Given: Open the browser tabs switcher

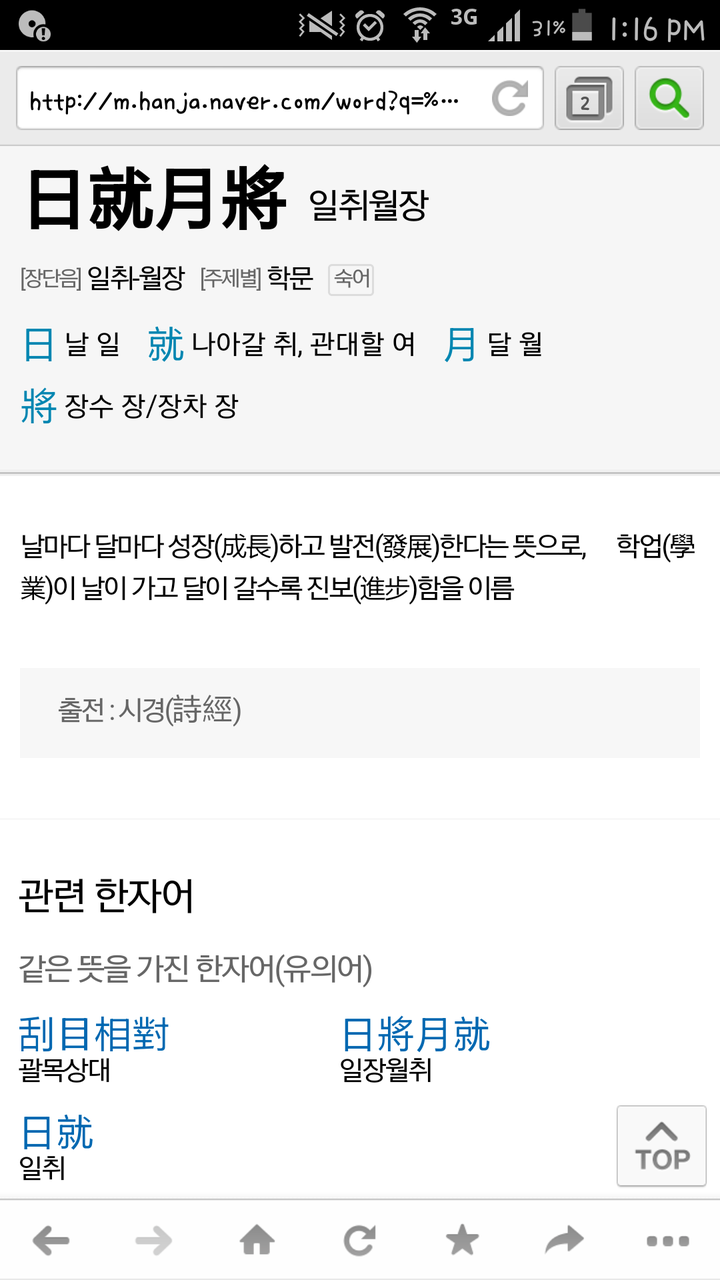Looking at the screenshot, I should [589, 99].
